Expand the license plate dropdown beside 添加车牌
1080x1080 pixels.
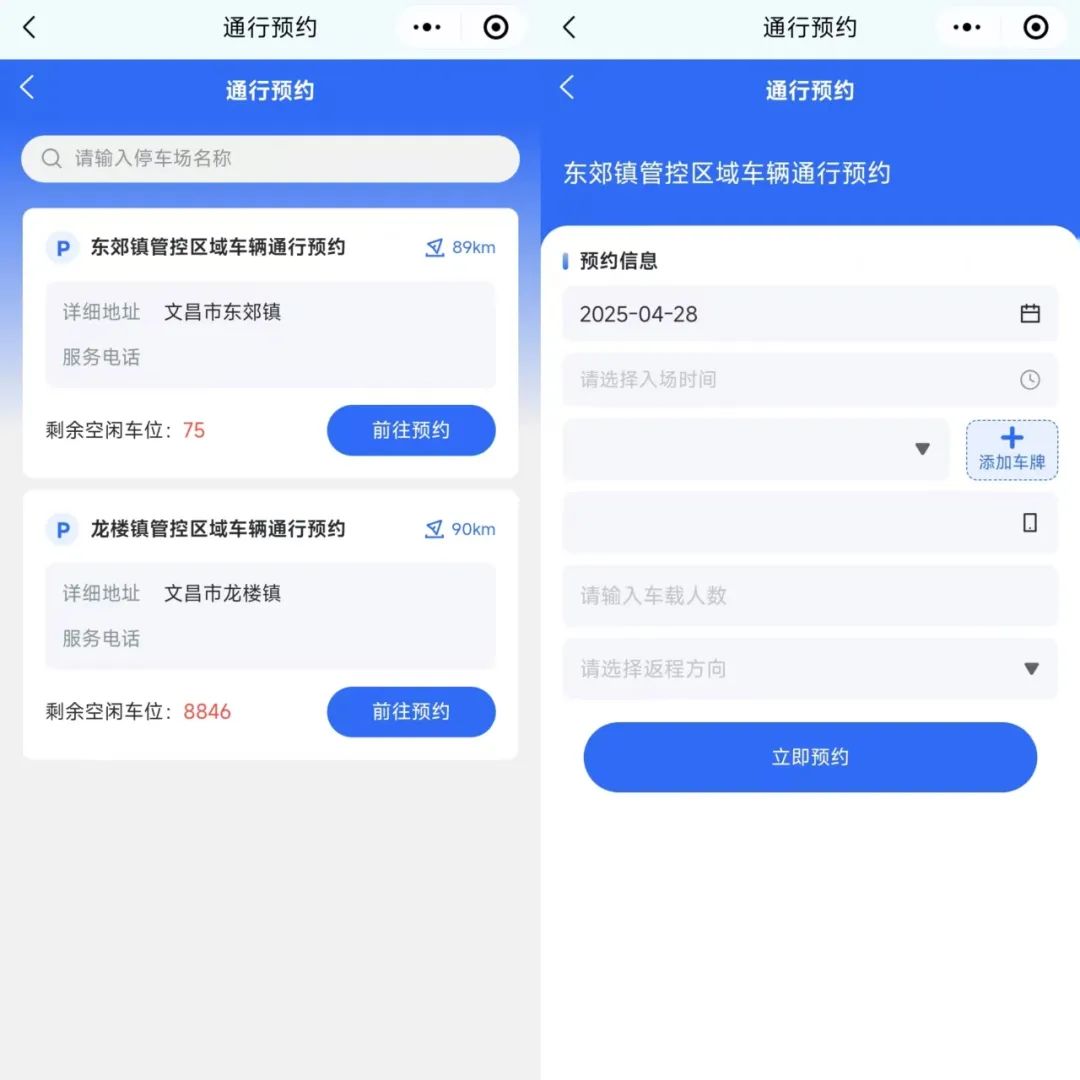[x=755, y=449]
